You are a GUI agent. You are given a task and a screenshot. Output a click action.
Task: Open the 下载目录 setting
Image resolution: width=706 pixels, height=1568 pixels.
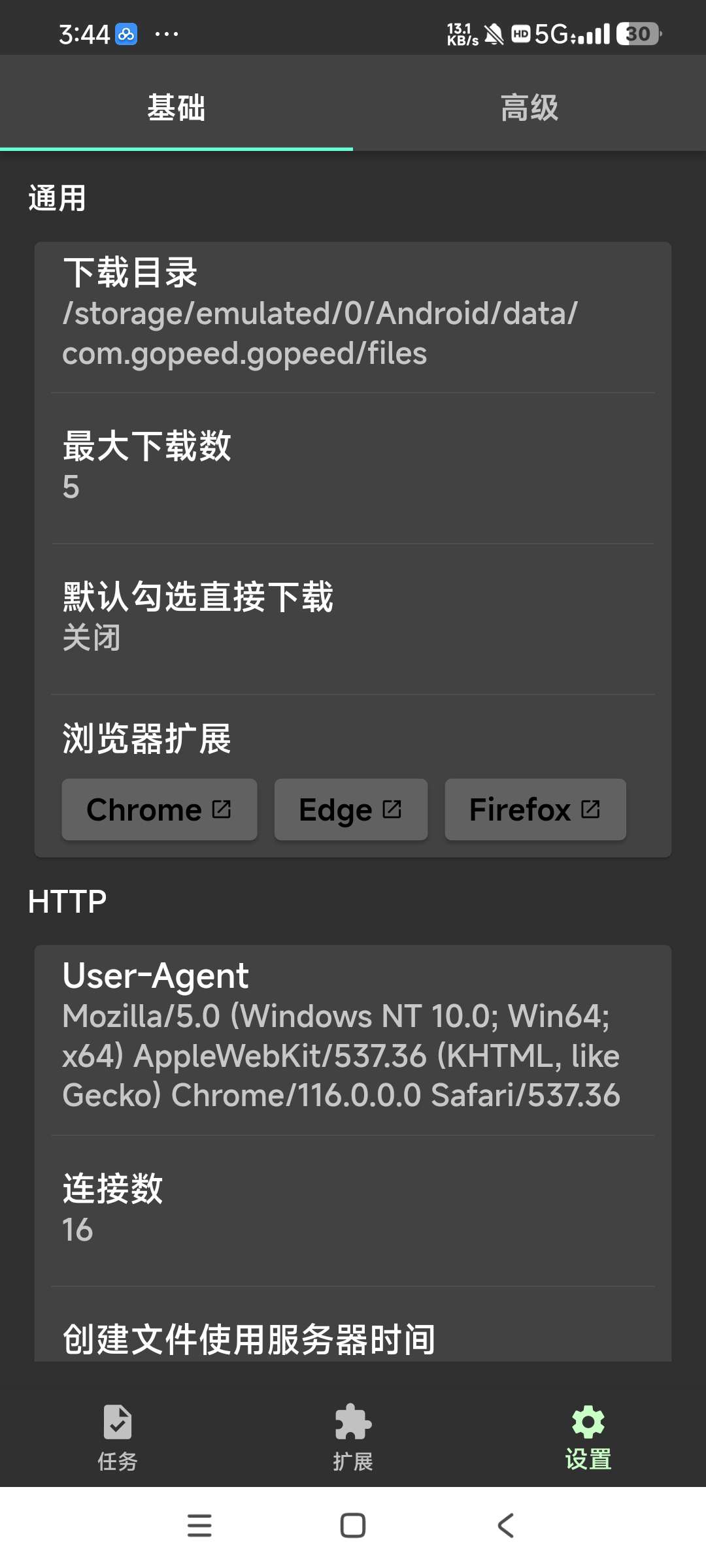click(353, 314)
